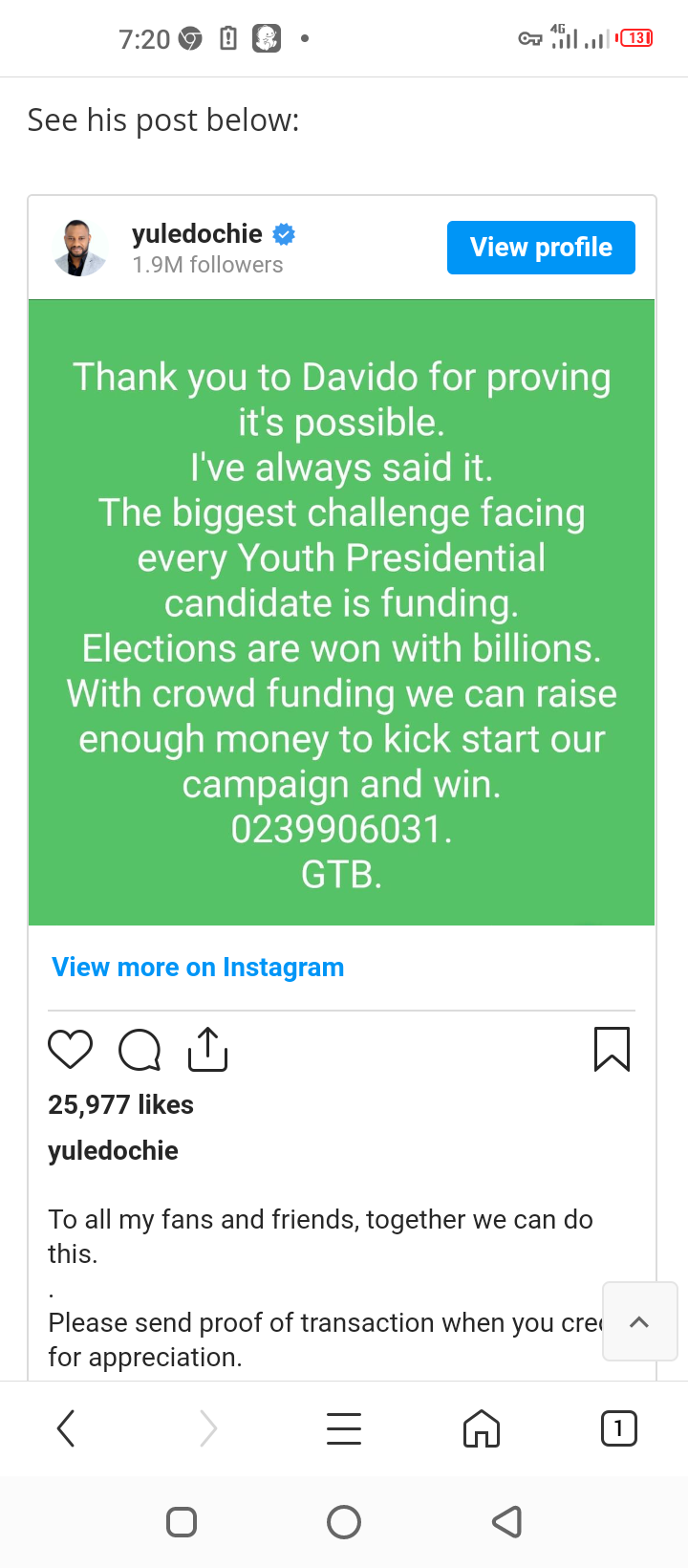Open comments with the speech bubble icon
The width and height of the screenshot is (688, 1568).
[x=140, y=1050]
